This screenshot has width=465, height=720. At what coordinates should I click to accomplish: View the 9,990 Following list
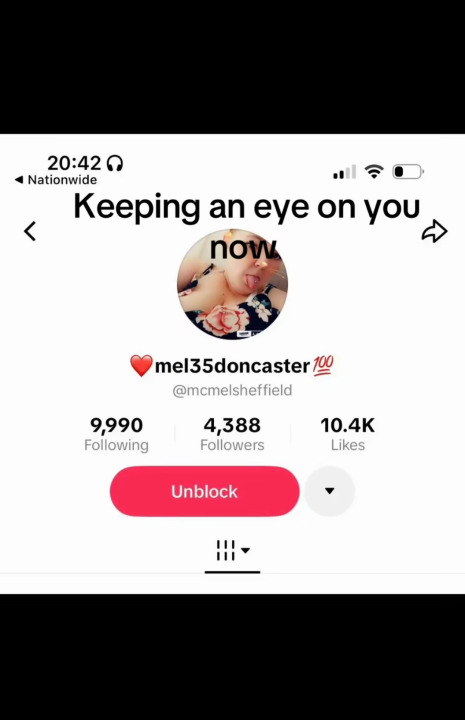click(116, 434)
